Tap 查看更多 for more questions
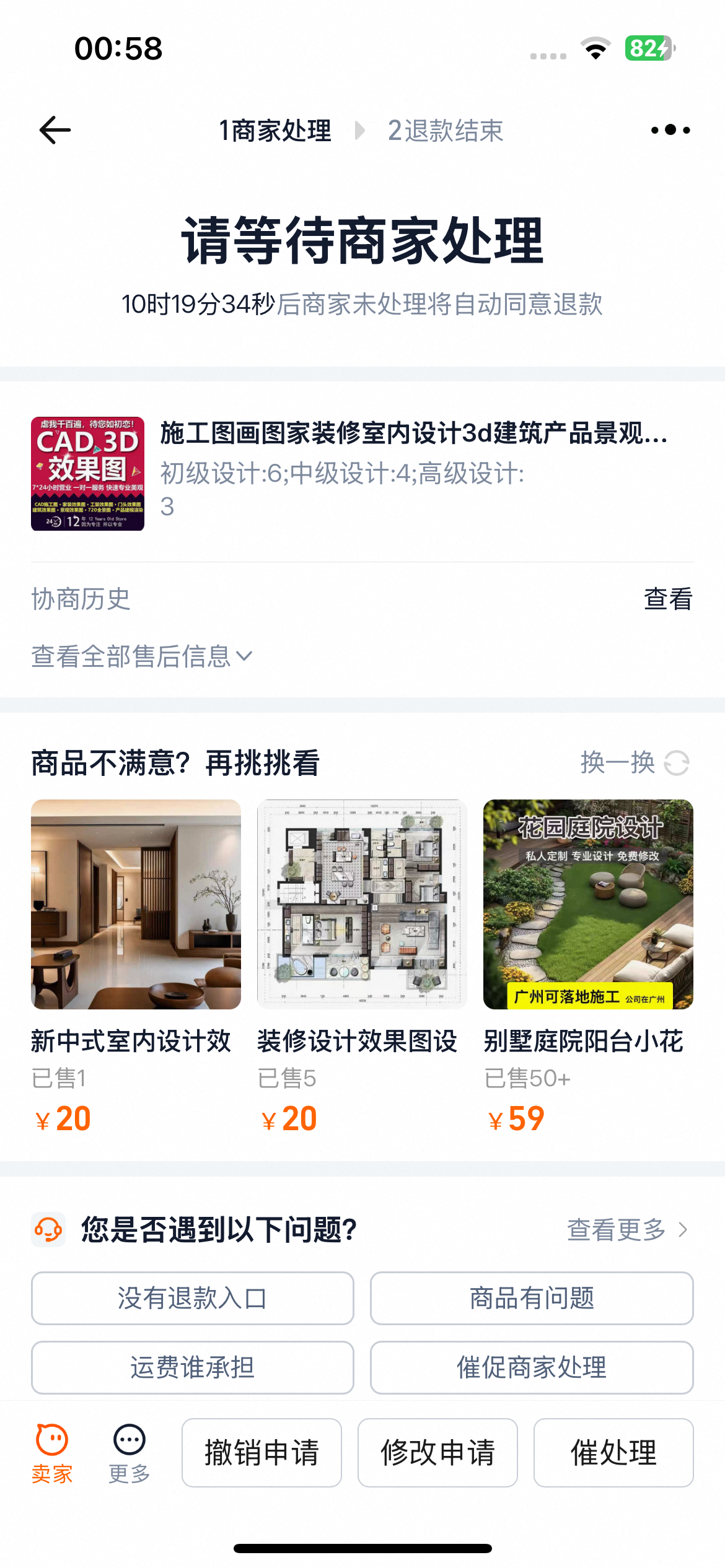 click(627, 1229)
